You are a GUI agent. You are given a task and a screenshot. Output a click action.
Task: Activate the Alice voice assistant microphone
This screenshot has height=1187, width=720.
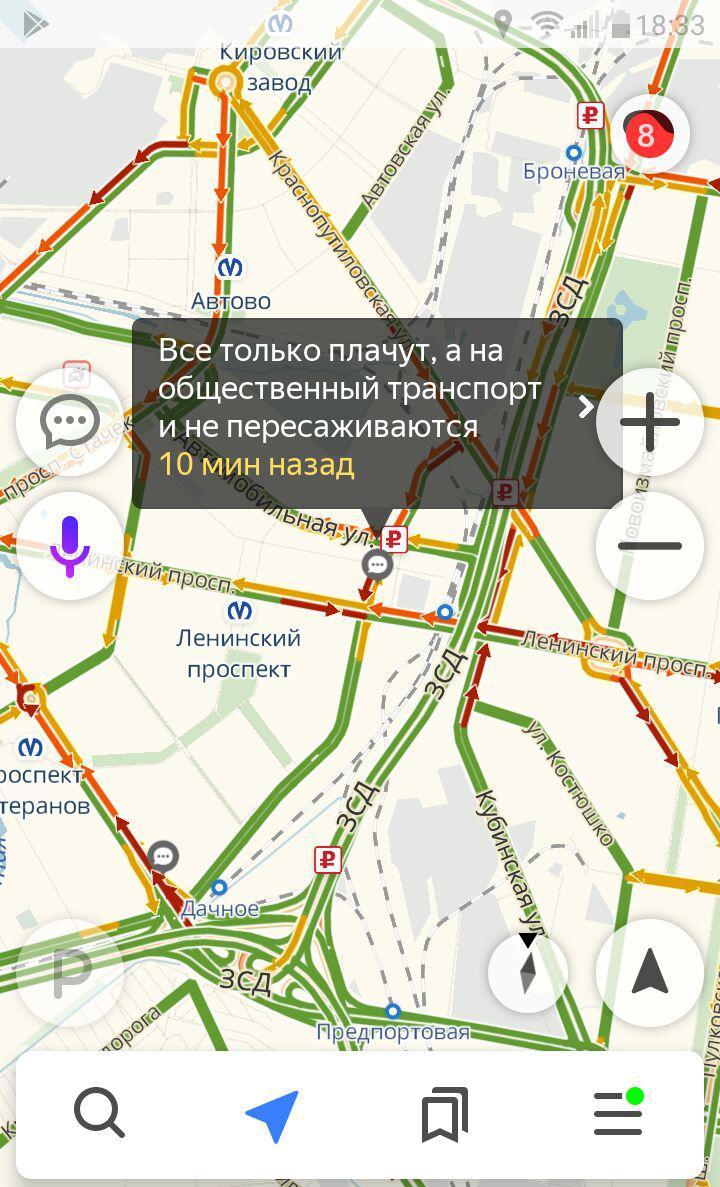point(69,546)
